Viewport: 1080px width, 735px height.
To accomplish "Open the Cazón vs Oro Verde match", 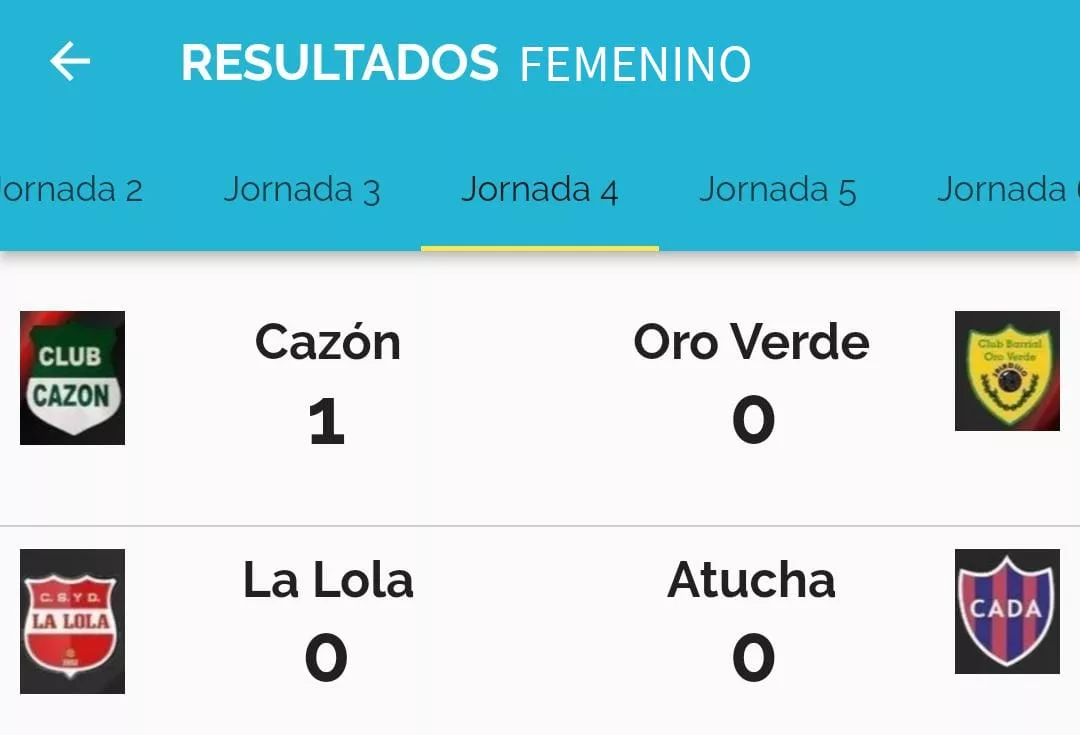I will [x=540, y=385].
